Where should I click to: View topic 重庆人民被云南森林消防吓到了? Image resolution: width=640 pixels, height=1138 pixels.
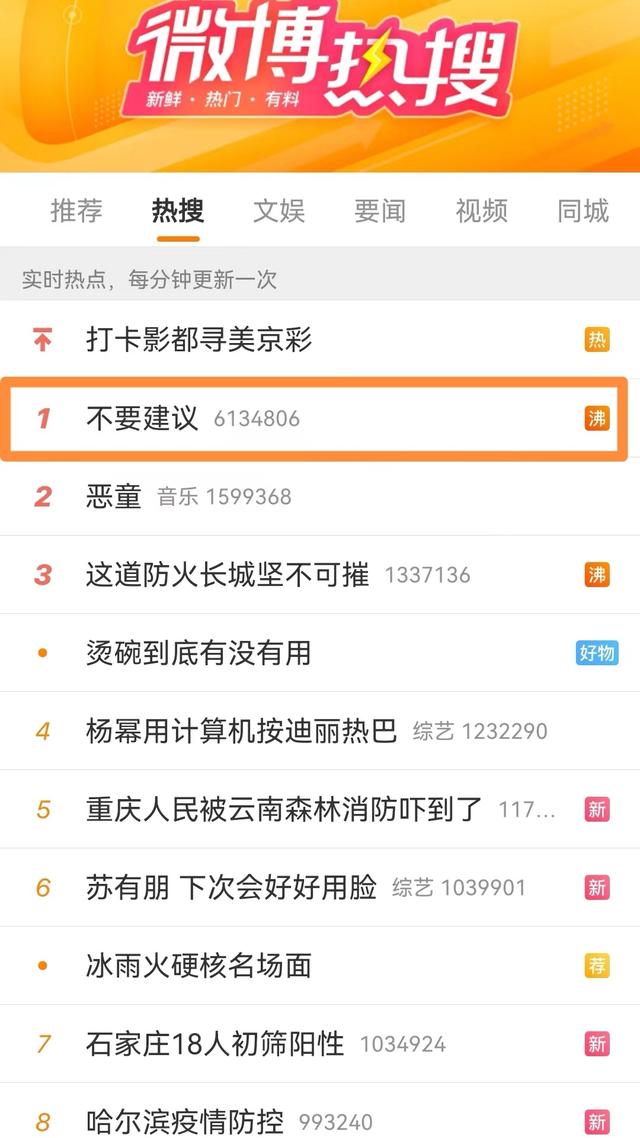[x=320, y=809]
